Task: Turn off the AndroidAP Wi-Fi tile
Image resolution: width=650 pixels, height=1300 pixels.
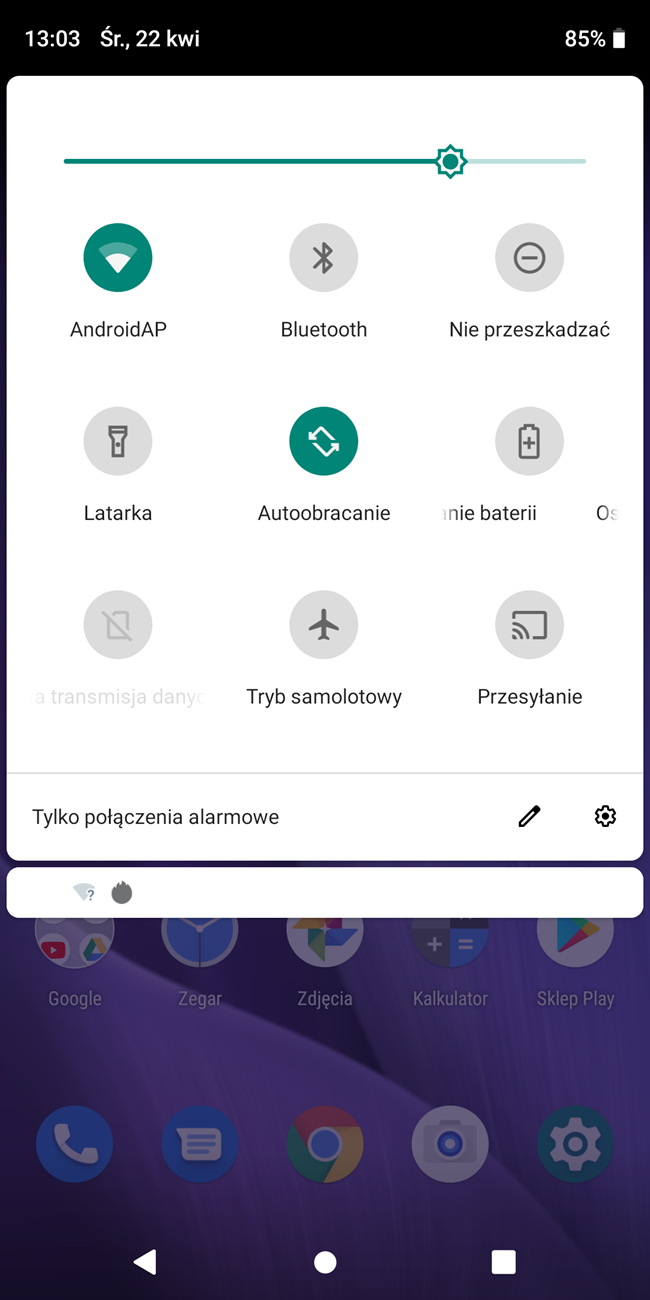Action: 118,258
